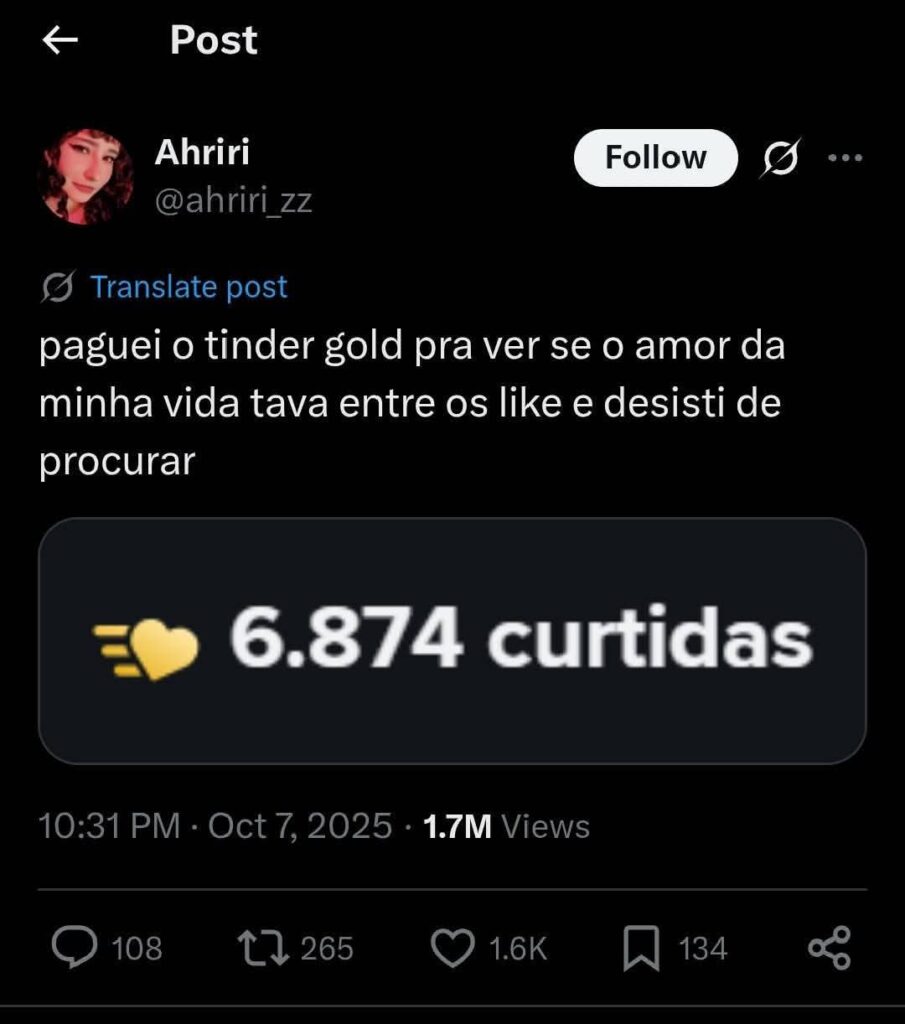This screenshot has height=1024, width=905.
Task: Repost Ahriri's post
Action: [262, 948]
